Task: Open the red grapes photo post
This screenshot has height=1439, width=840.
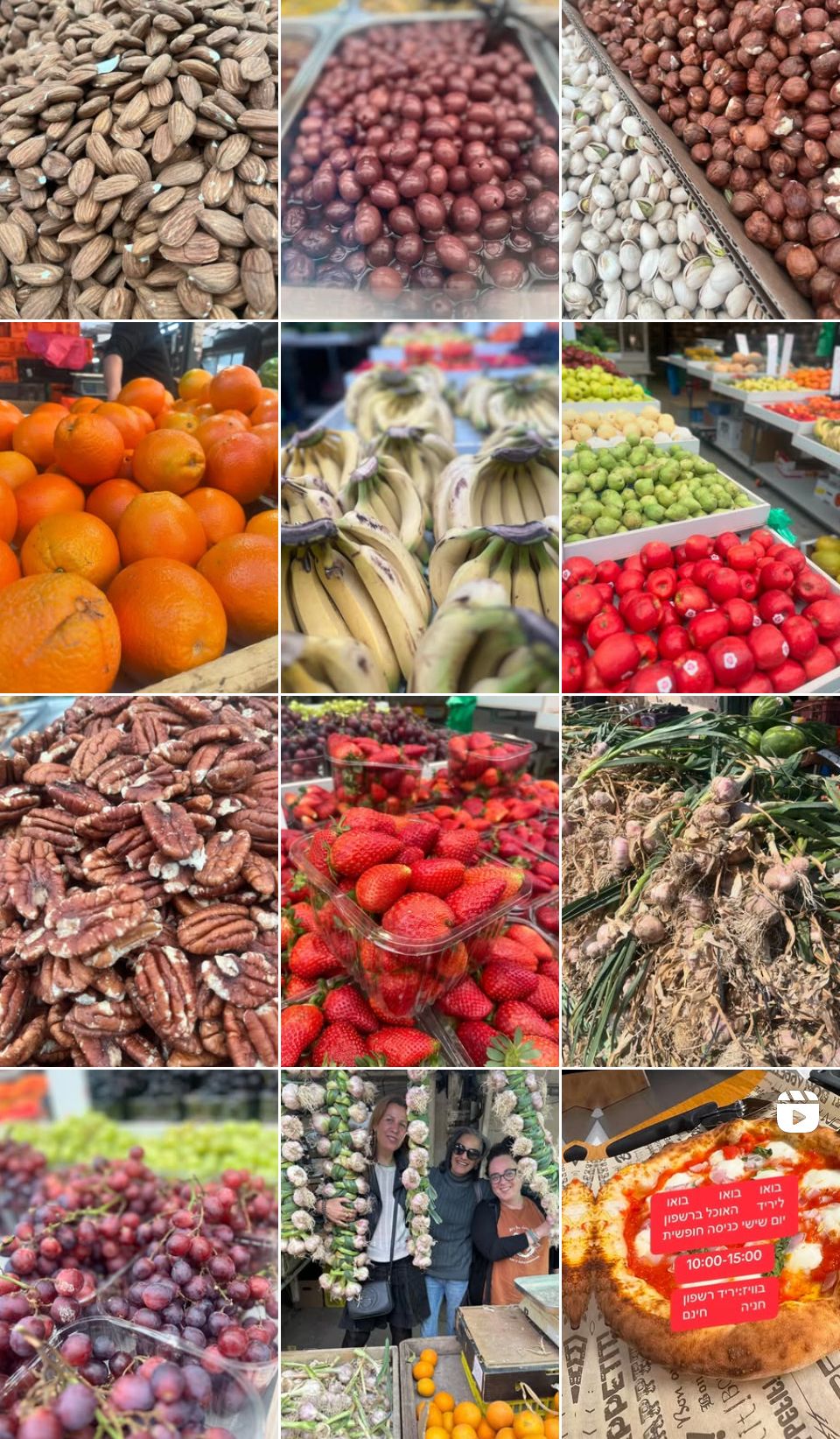Action: (x=139, y=1253)
